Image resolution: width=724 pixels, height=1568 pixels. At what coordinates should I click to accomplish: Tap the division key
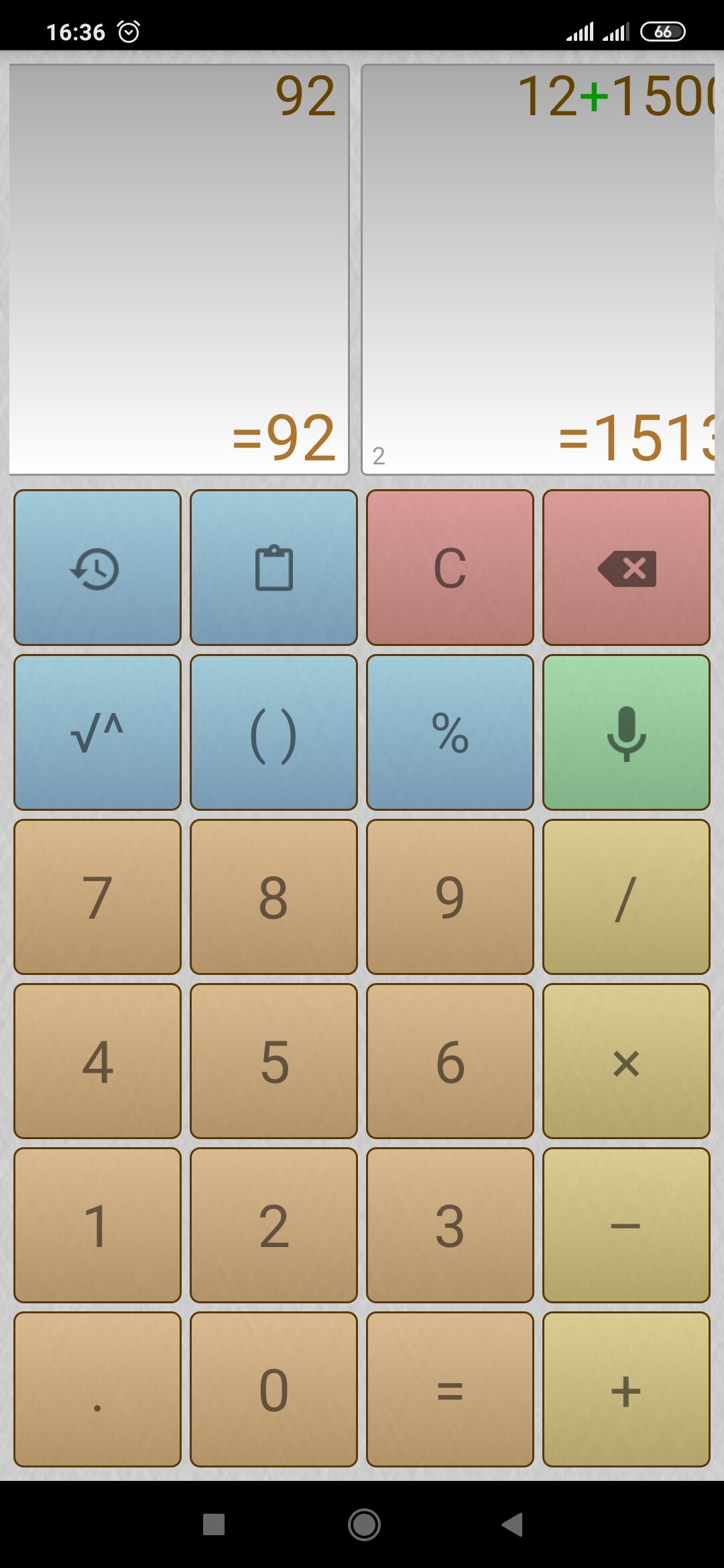pos(626,897)
